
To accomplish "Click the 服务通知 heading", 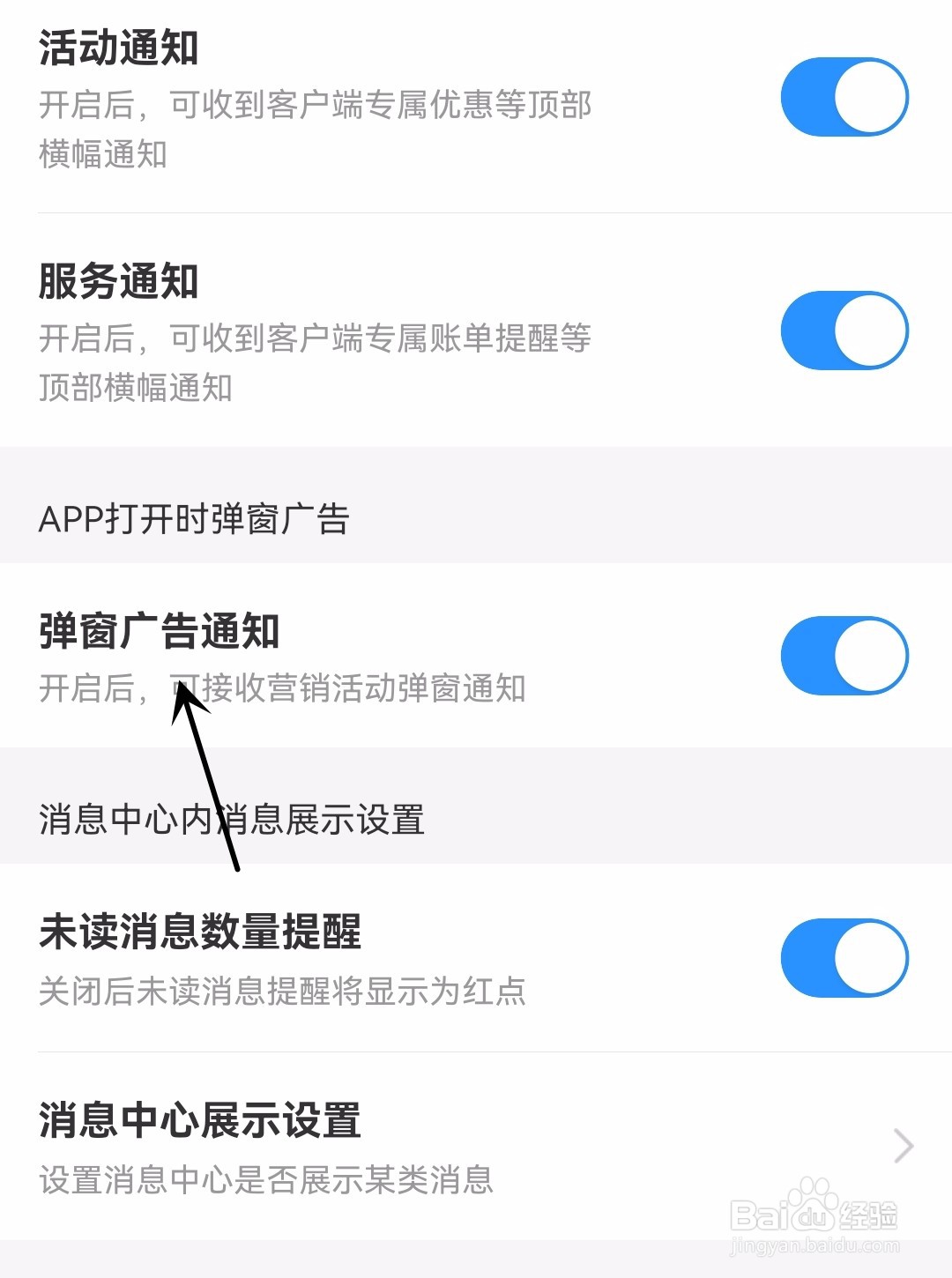I will pyautogui.click(x=119, y=284).
